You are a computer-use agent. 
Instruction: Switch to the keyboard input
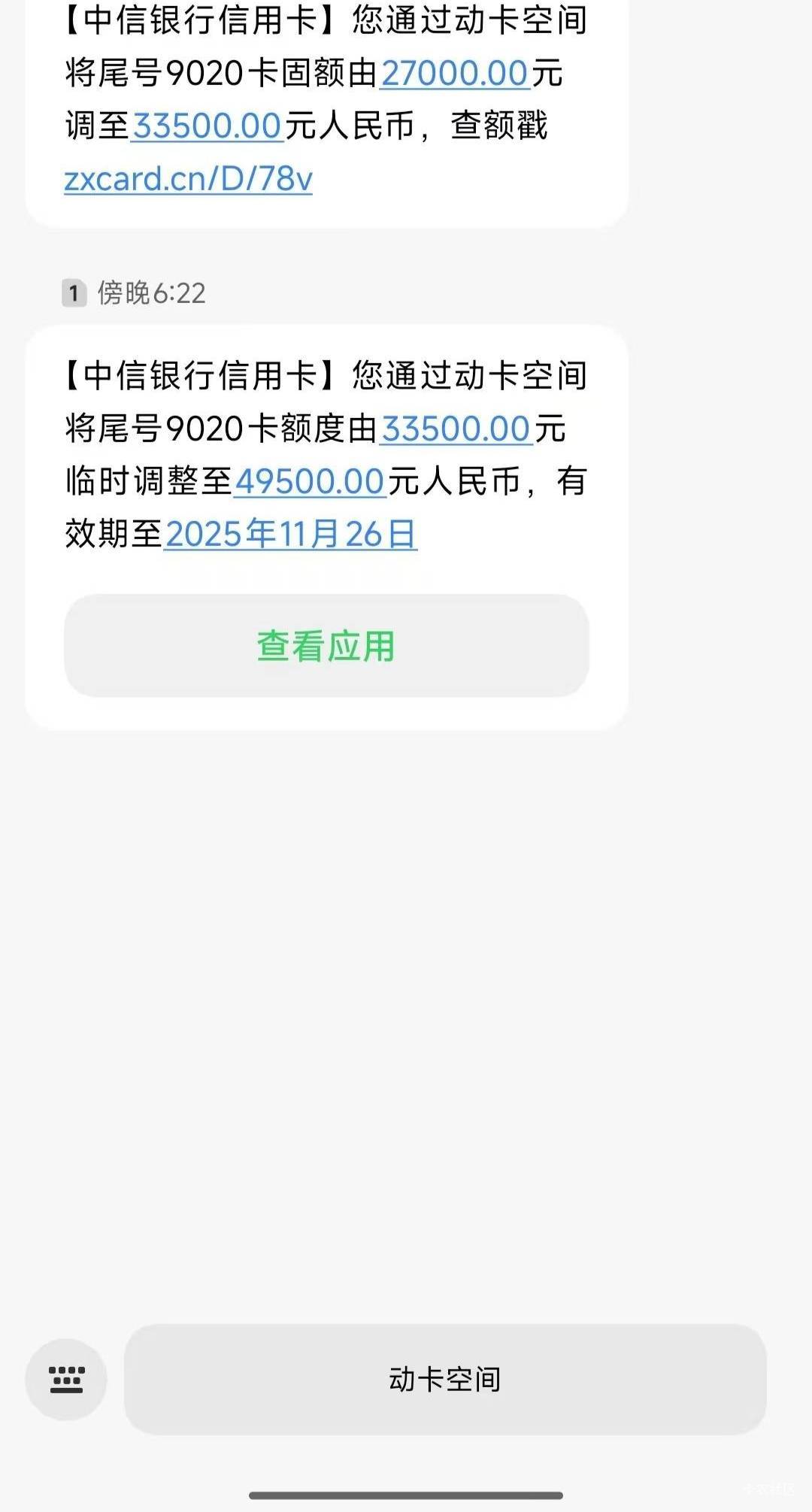[x=66, y=1380]
